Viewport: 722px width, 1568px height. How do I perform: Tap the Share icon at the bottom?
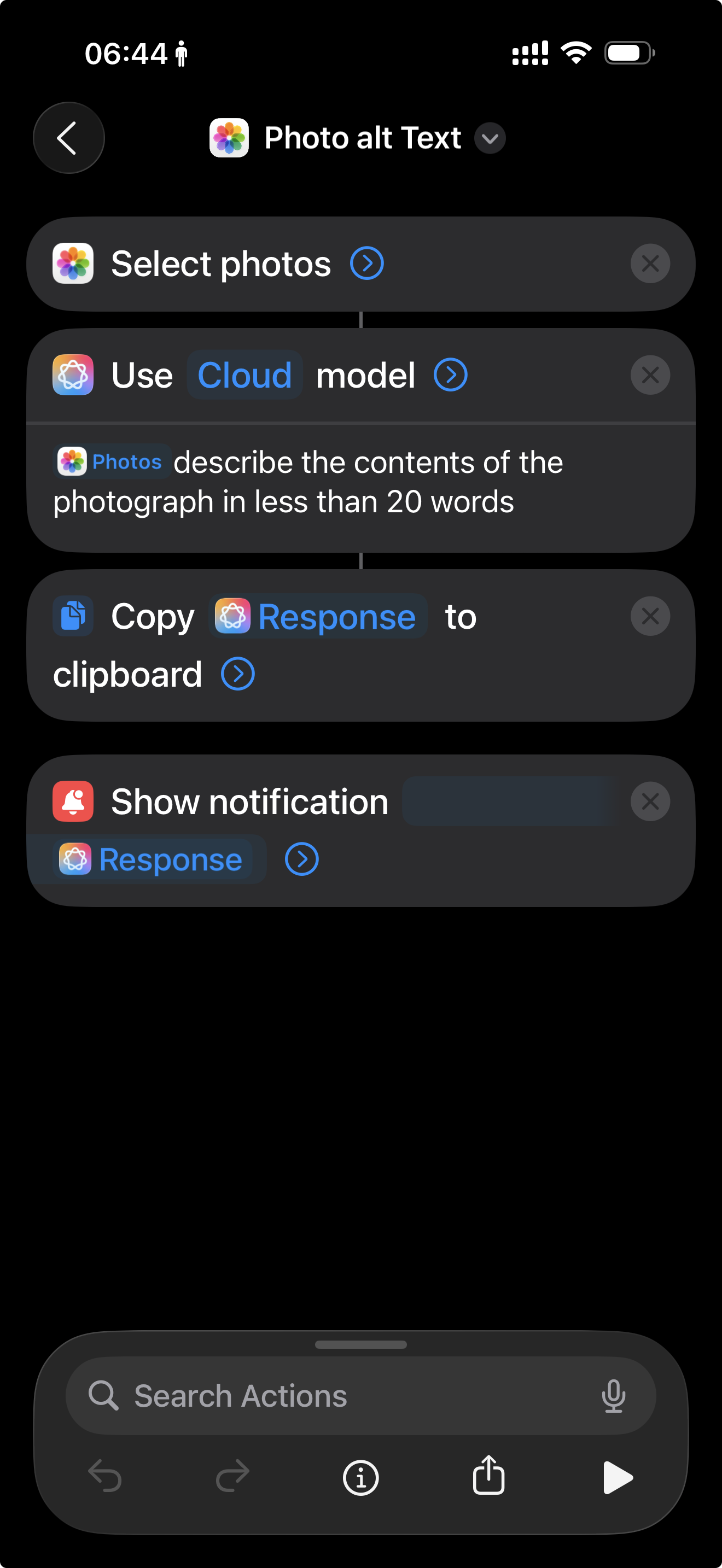coord(489,1478)
